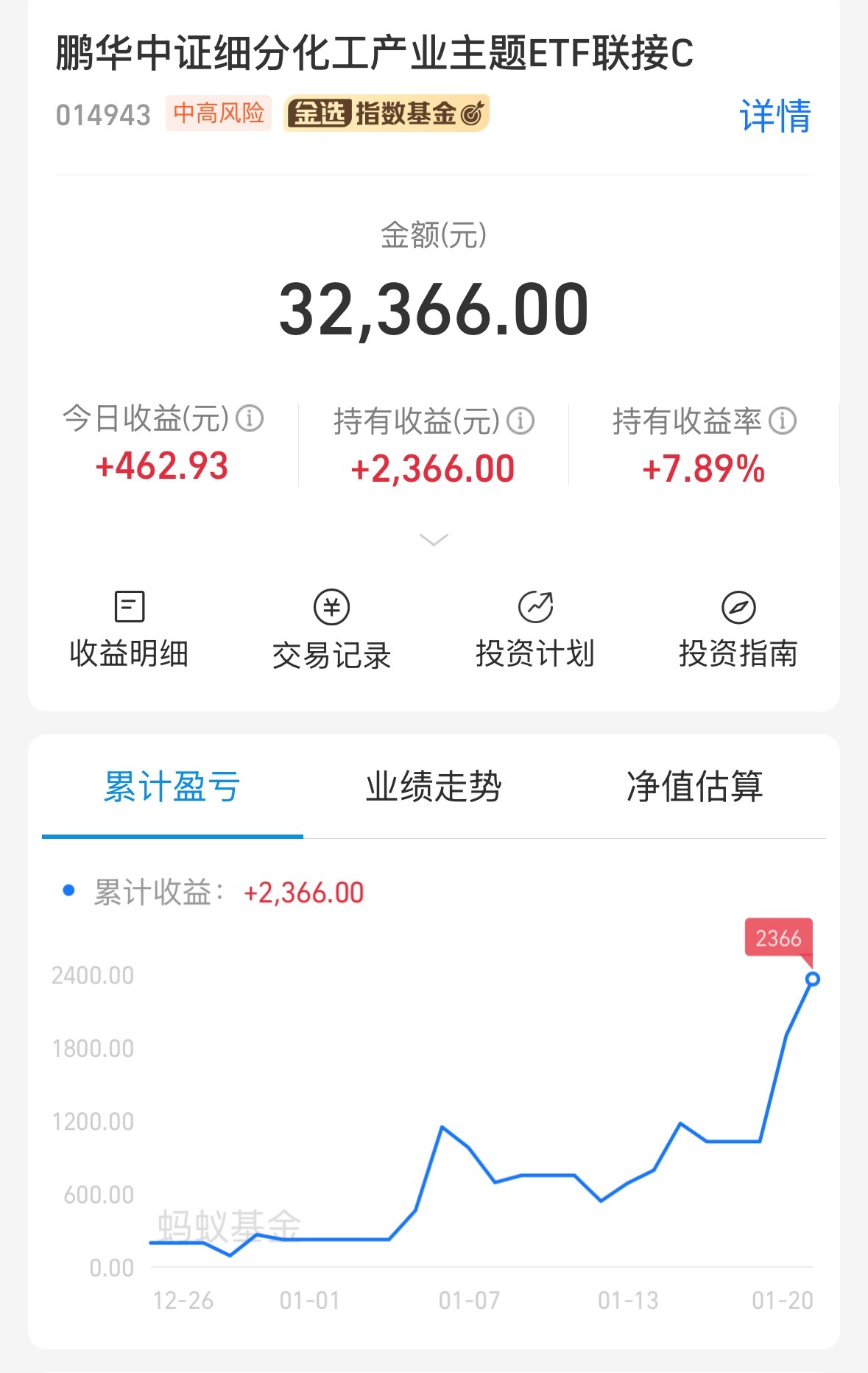
Task: Select the 累计盈亏 tab
Action: (x=172, y=787)
